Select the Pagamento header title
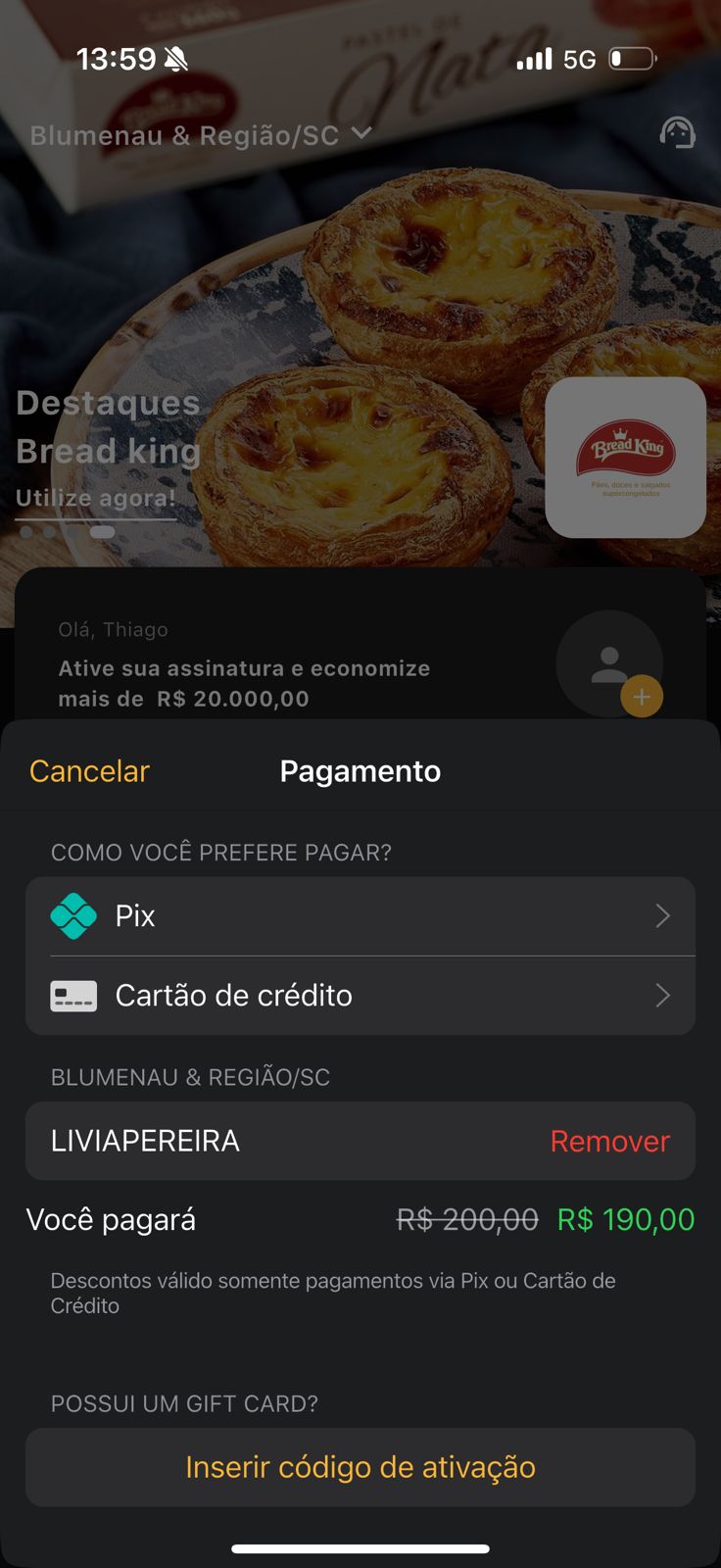 (360, 770)
